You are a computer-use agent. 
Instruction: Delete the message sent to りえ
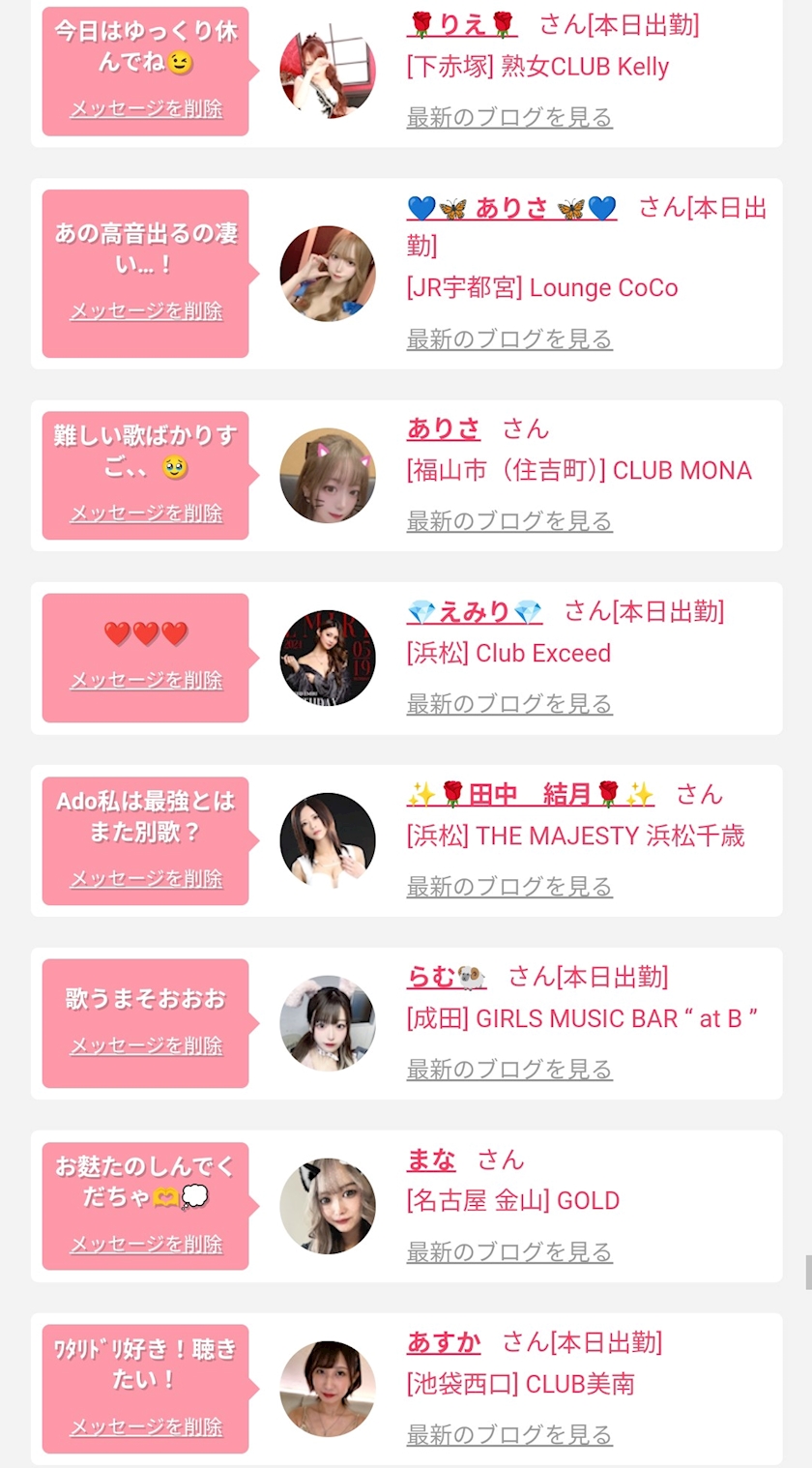[146, 108]
